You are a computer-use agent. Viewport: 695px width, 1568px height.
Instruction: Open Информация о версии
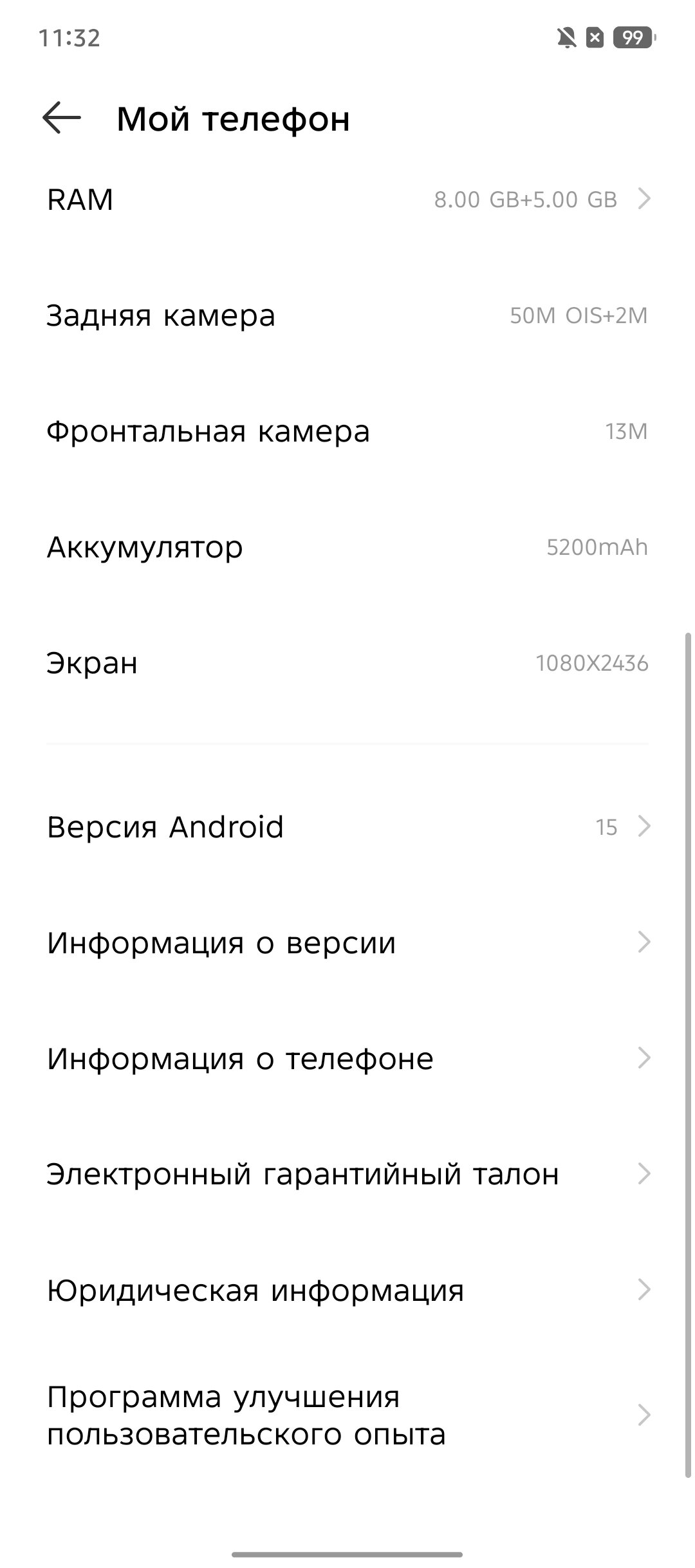347,942
